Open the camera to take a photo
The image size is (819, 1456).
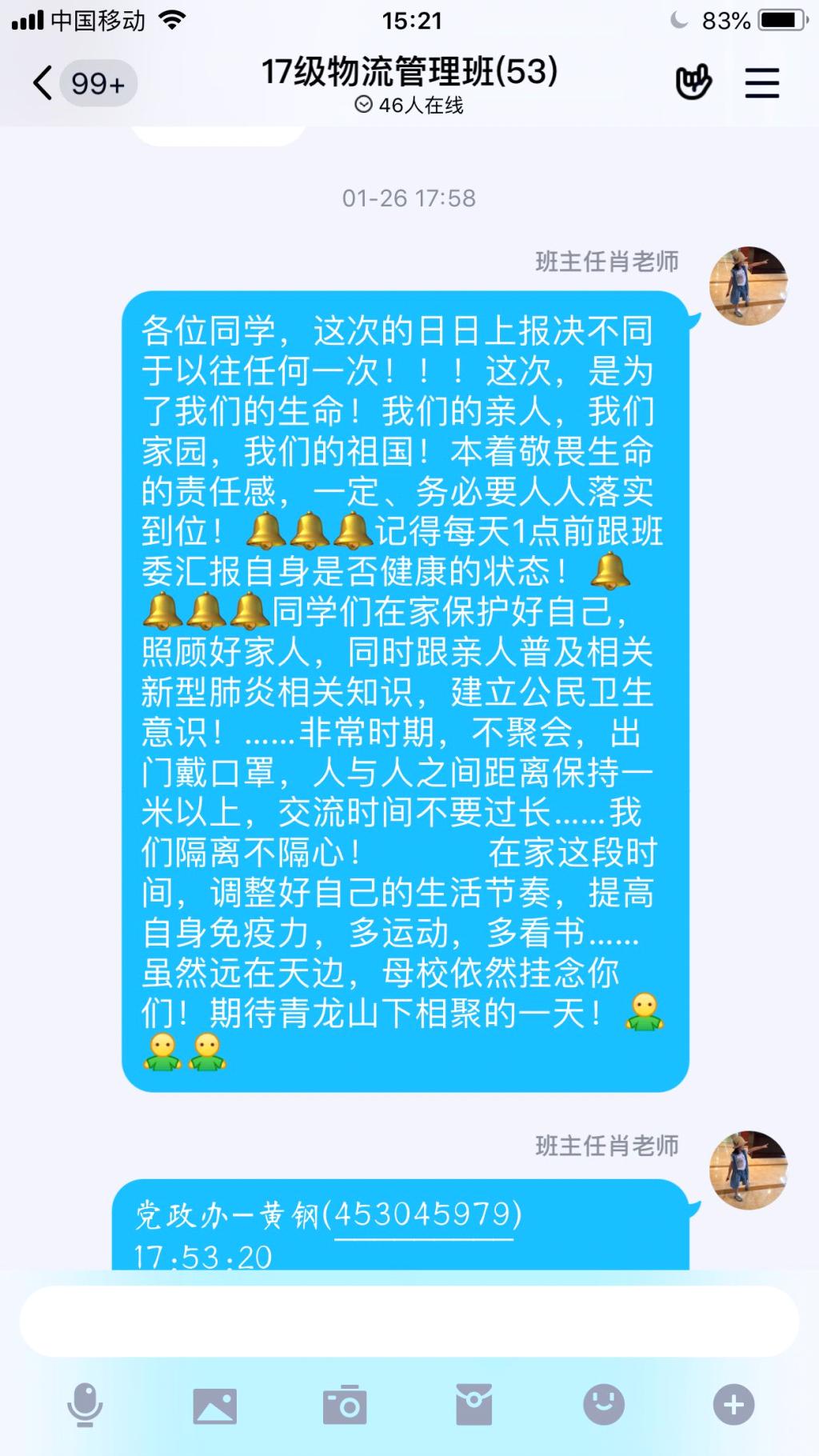tap(345, 1405)
